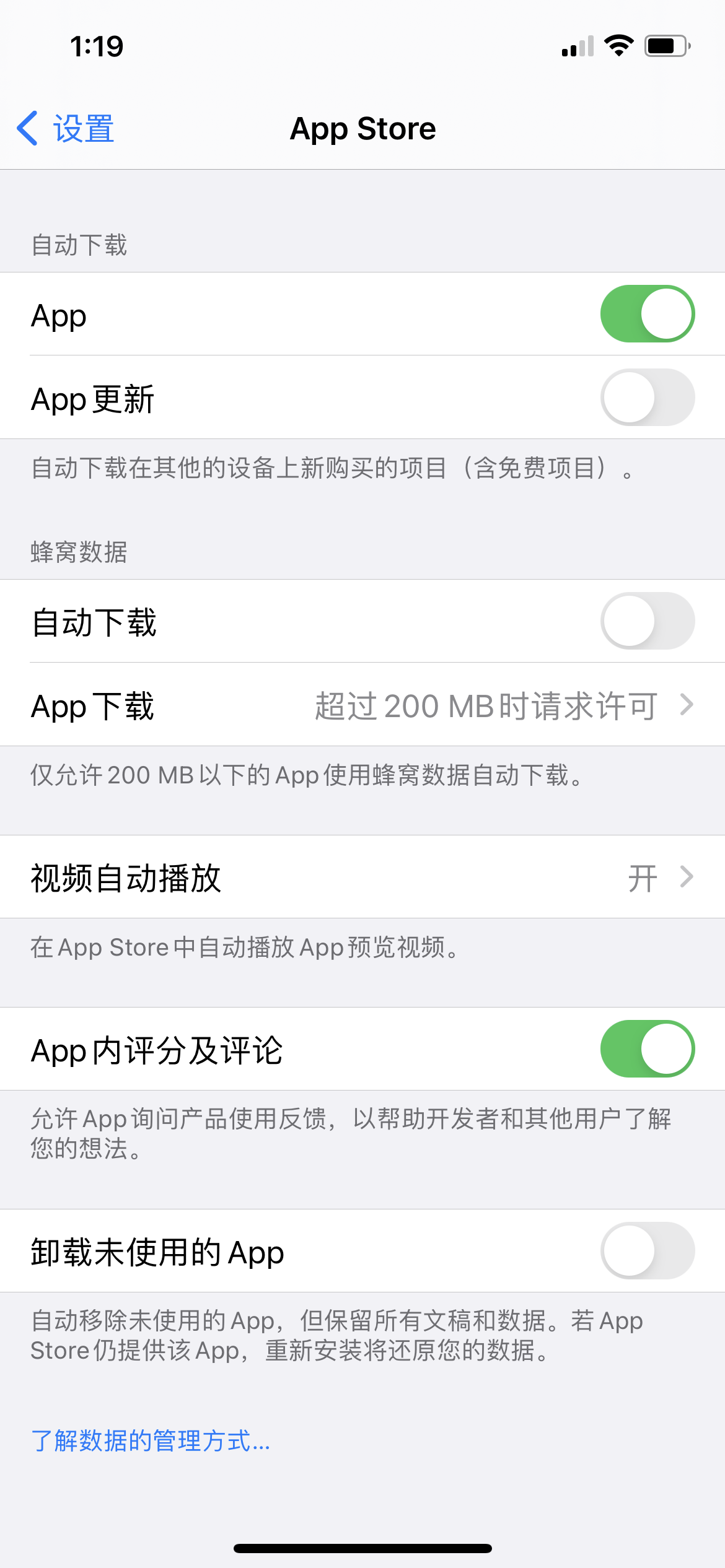The height and width of the screenshot is (1568, 725).
Task: Turn off App automatic downloads
Action: (647, 314)
